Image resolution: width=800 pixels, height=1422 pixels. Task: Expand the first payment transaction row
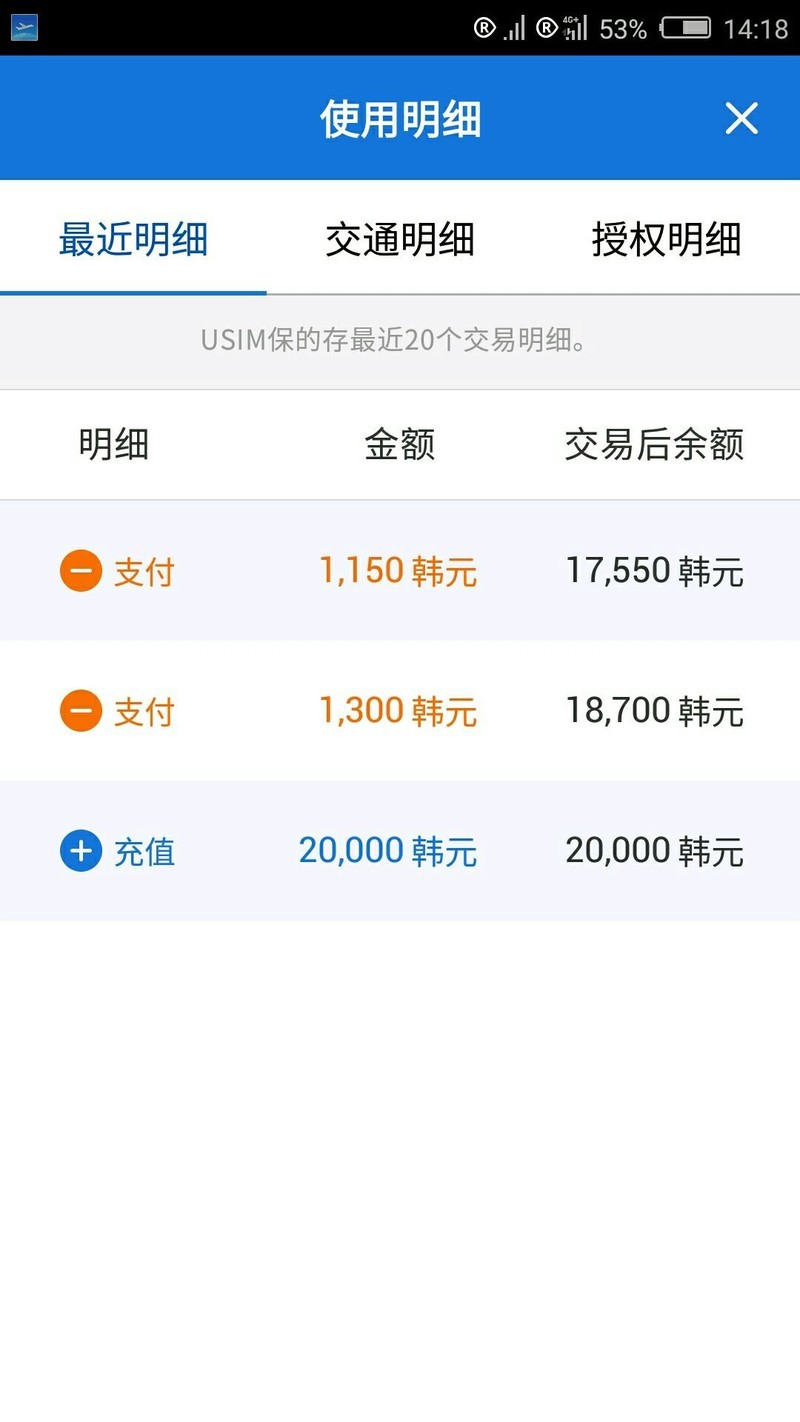tap(400, 570)
